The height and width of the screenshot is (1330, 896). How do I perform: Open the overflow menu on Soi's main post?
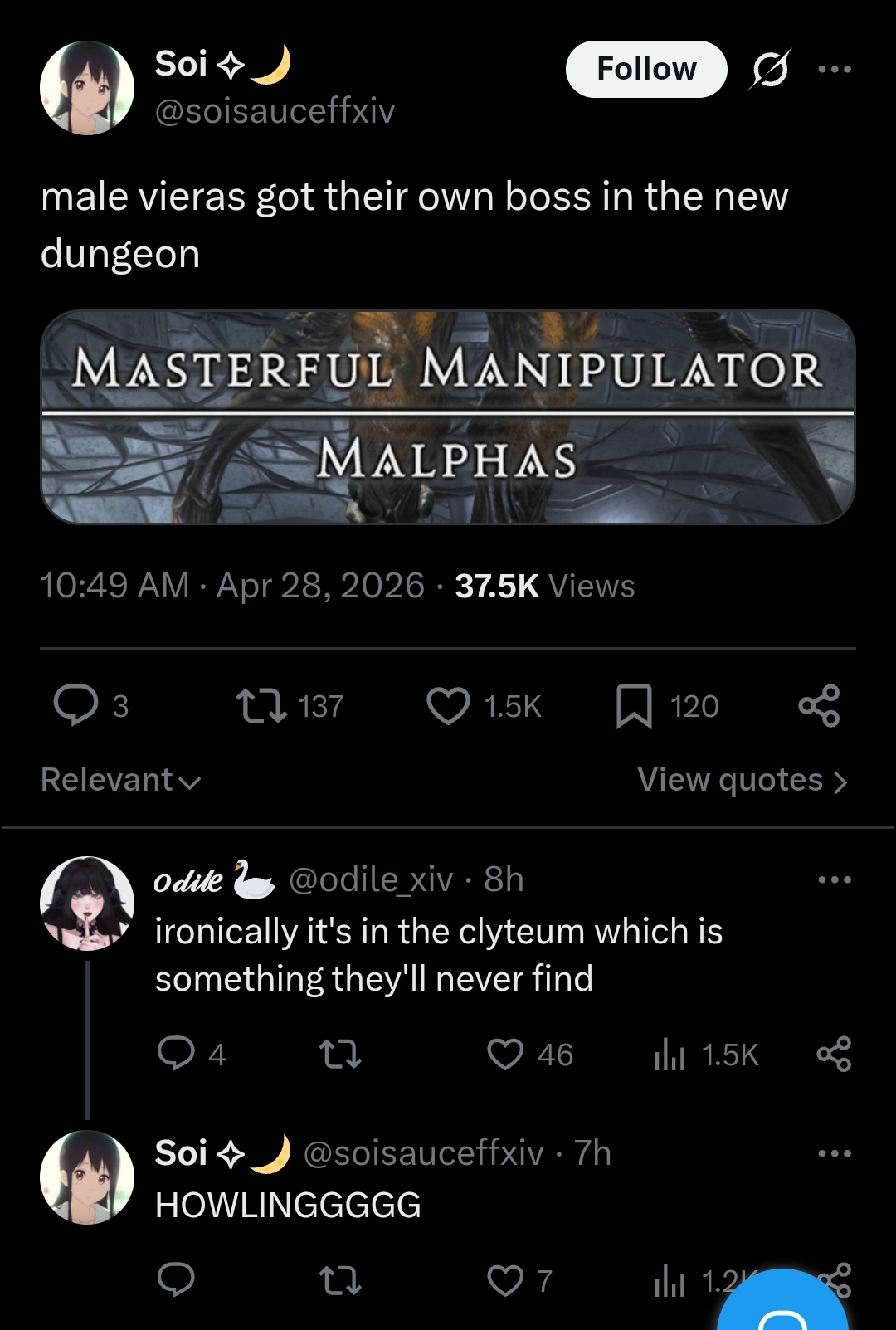pos(835,69)
